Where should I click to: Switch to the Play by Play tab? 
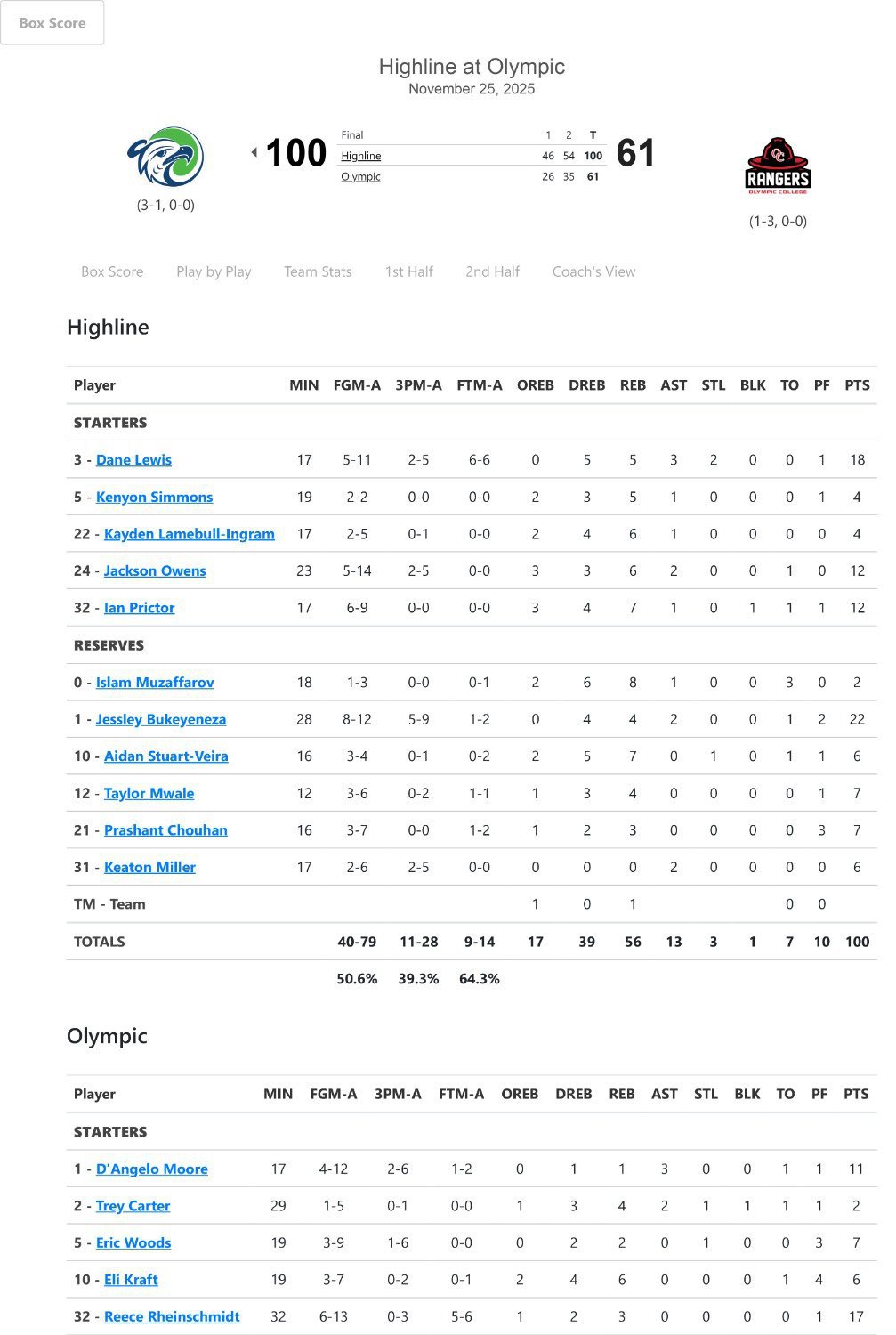[x=214, y=271]
